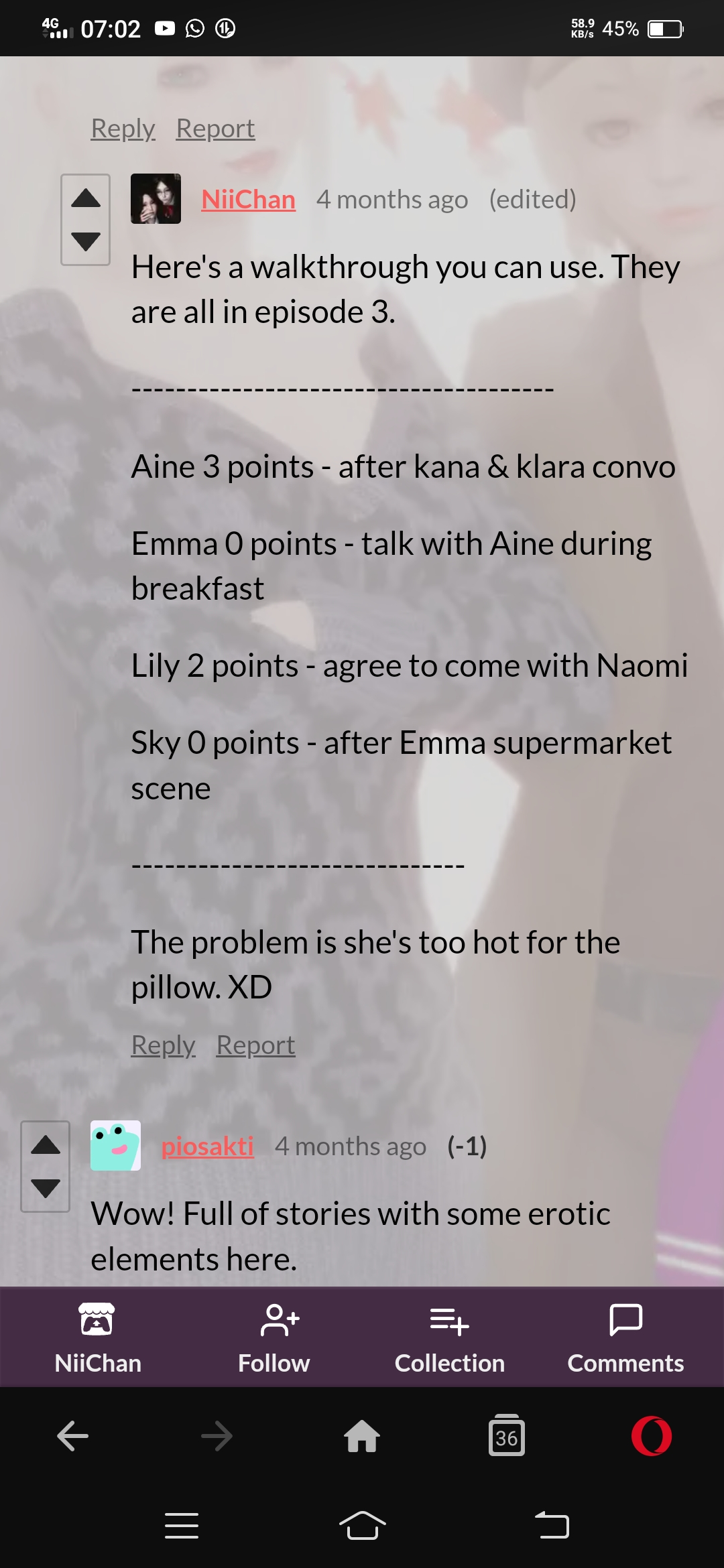Tap piosakti's frog avatar
The height and width of the screenshot is (1568, 724).
point(115,1146)
